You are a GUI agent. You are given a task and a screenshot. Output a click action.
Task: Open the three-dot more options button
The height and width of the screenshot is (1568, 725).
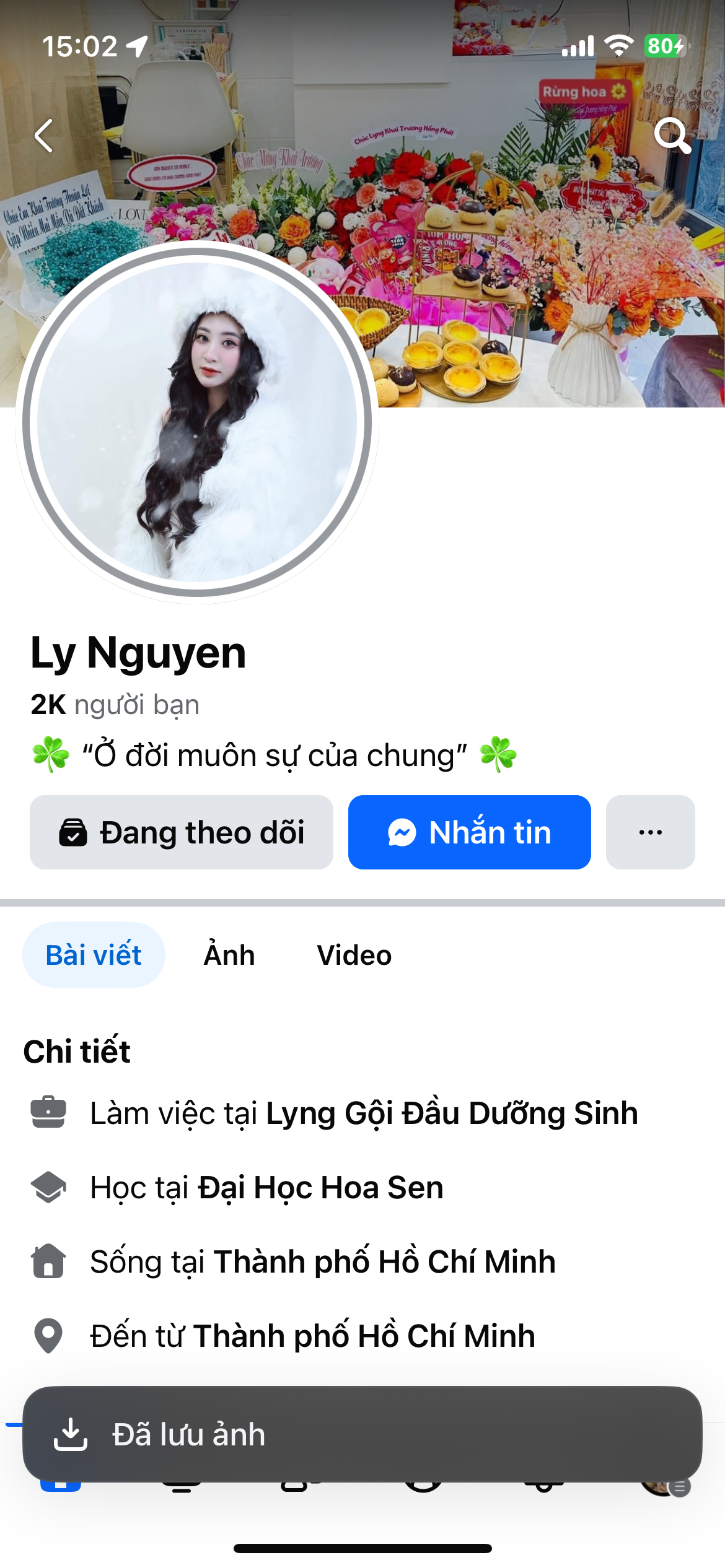pos(650,832)
